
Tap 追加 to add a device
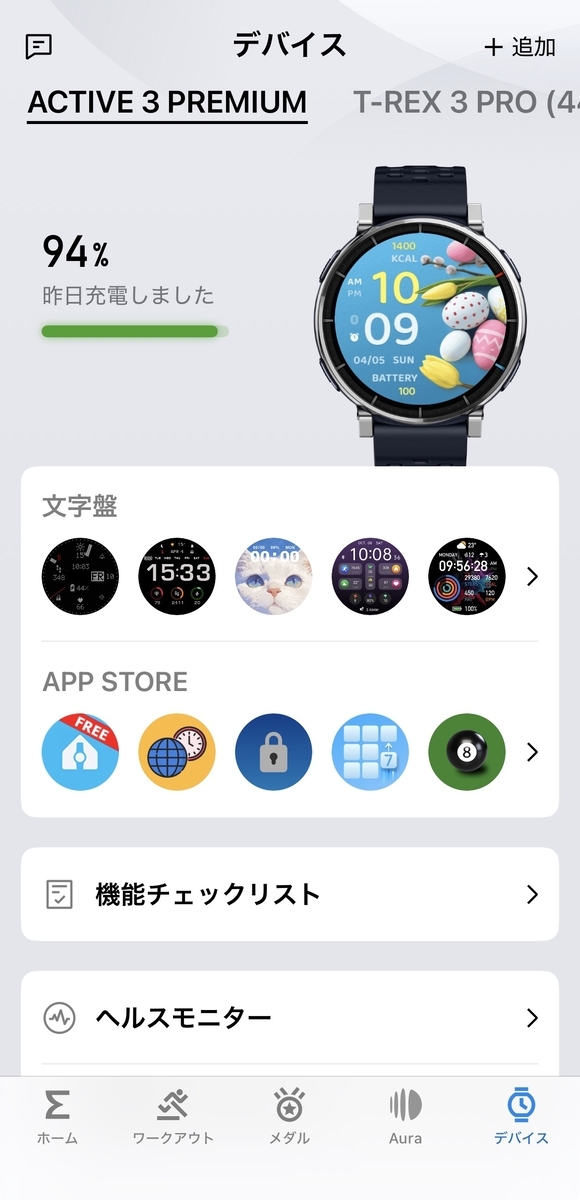[x=519, y=47]
